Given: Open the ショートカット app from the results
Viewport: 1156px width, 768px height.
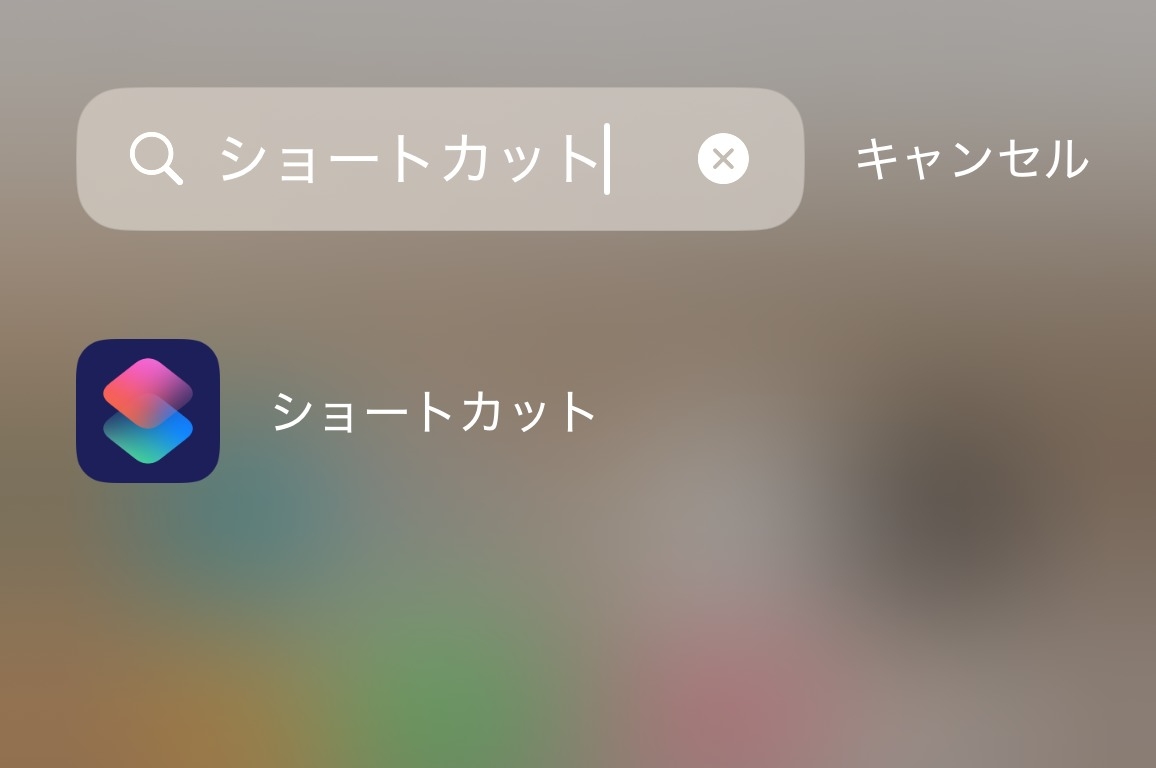Looking at the screenshot, I should pyautogui.click(x=148, y=411).
